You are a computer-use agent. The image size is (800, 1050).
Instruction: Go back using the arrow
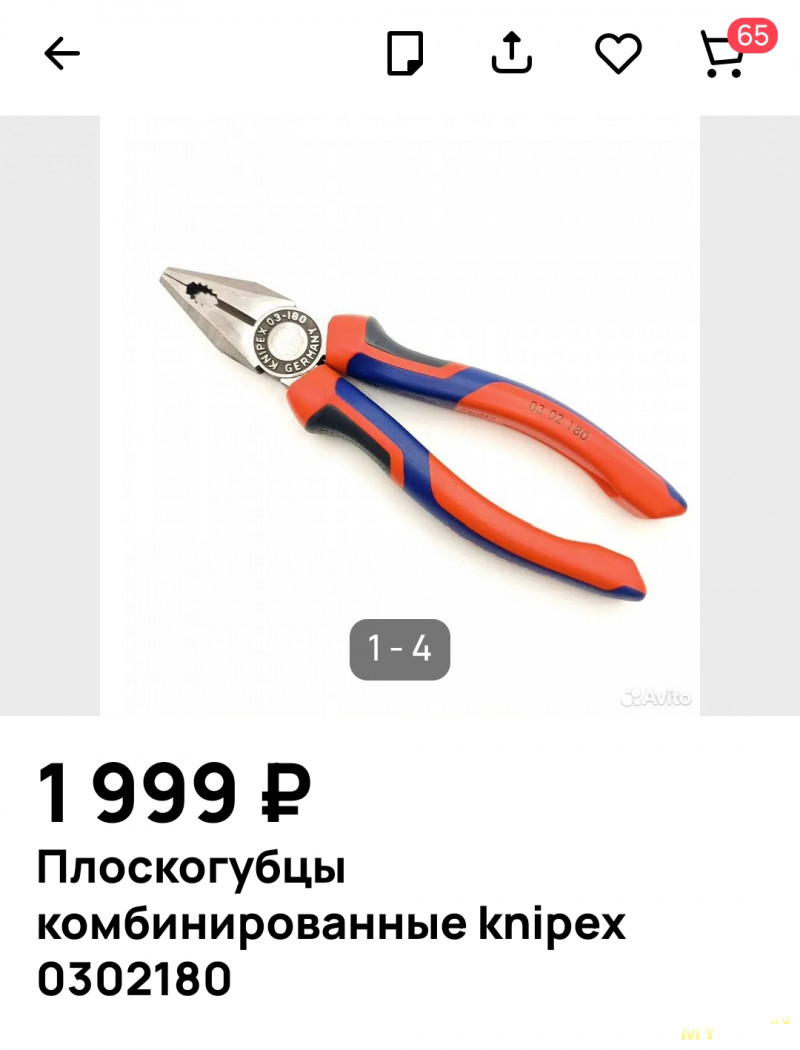coord(62,54)
